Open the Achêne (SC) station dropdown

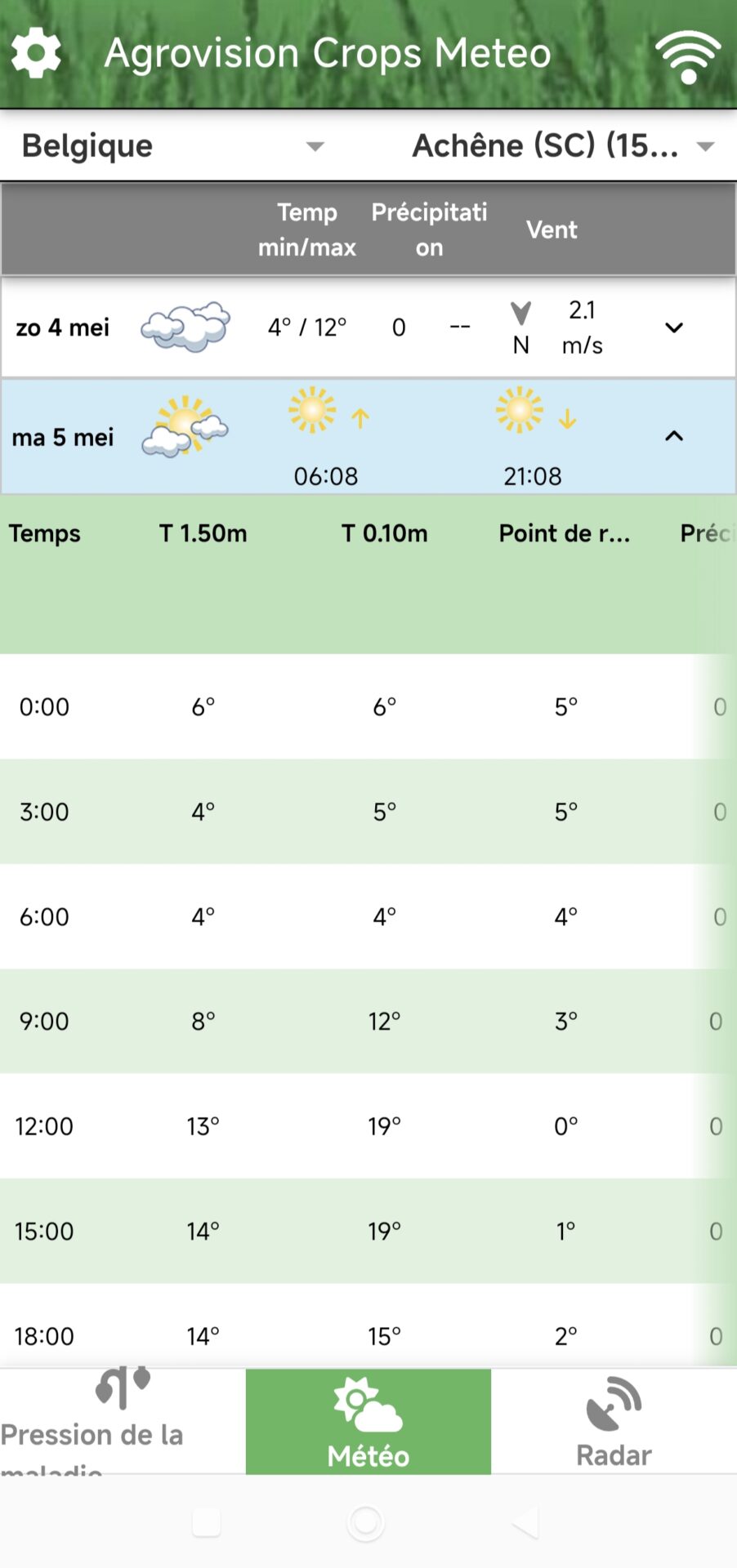pyautogui.click(x=563, y=146)
